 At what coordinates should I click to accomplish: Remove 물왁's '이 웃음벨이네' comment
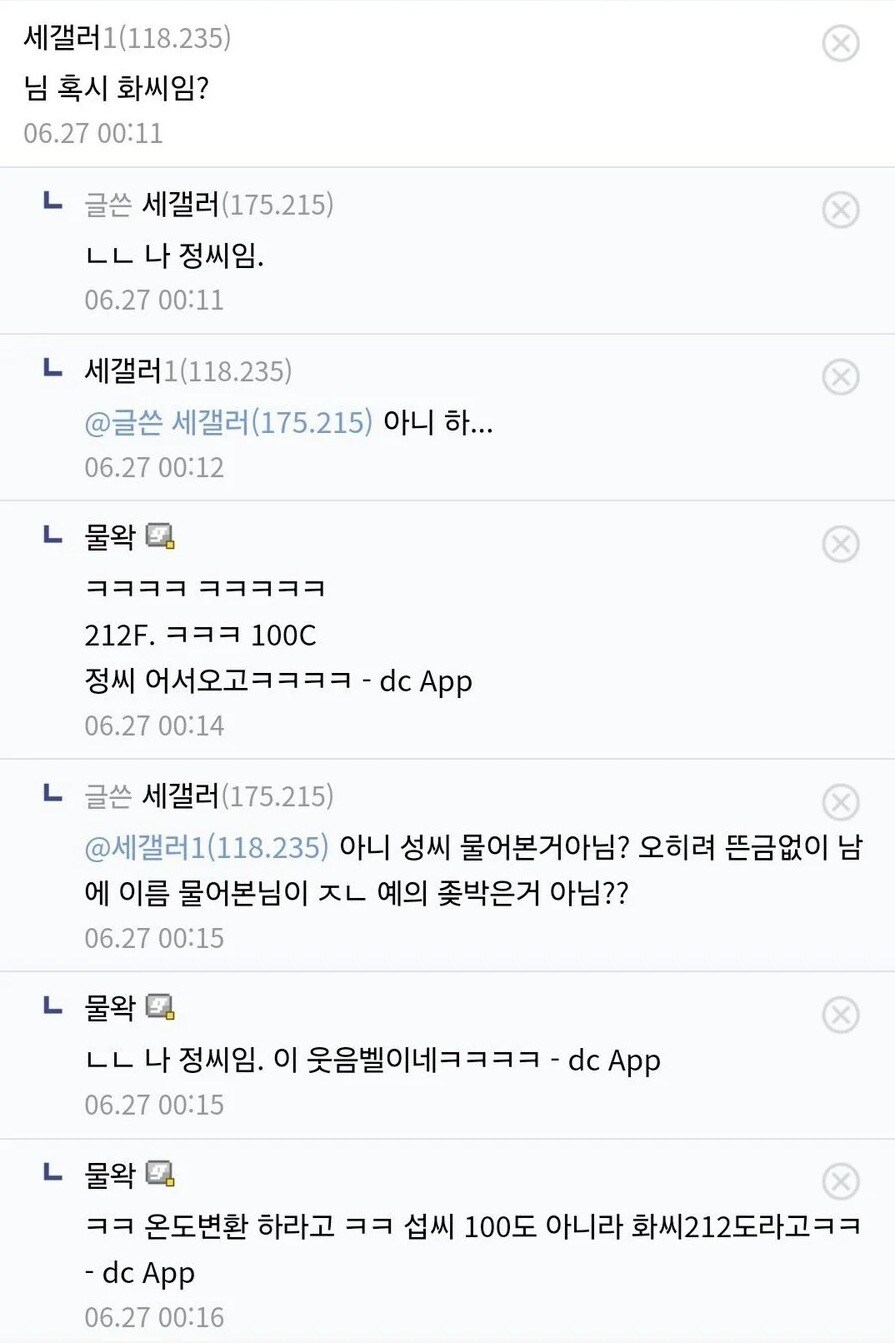[840, 1015]
